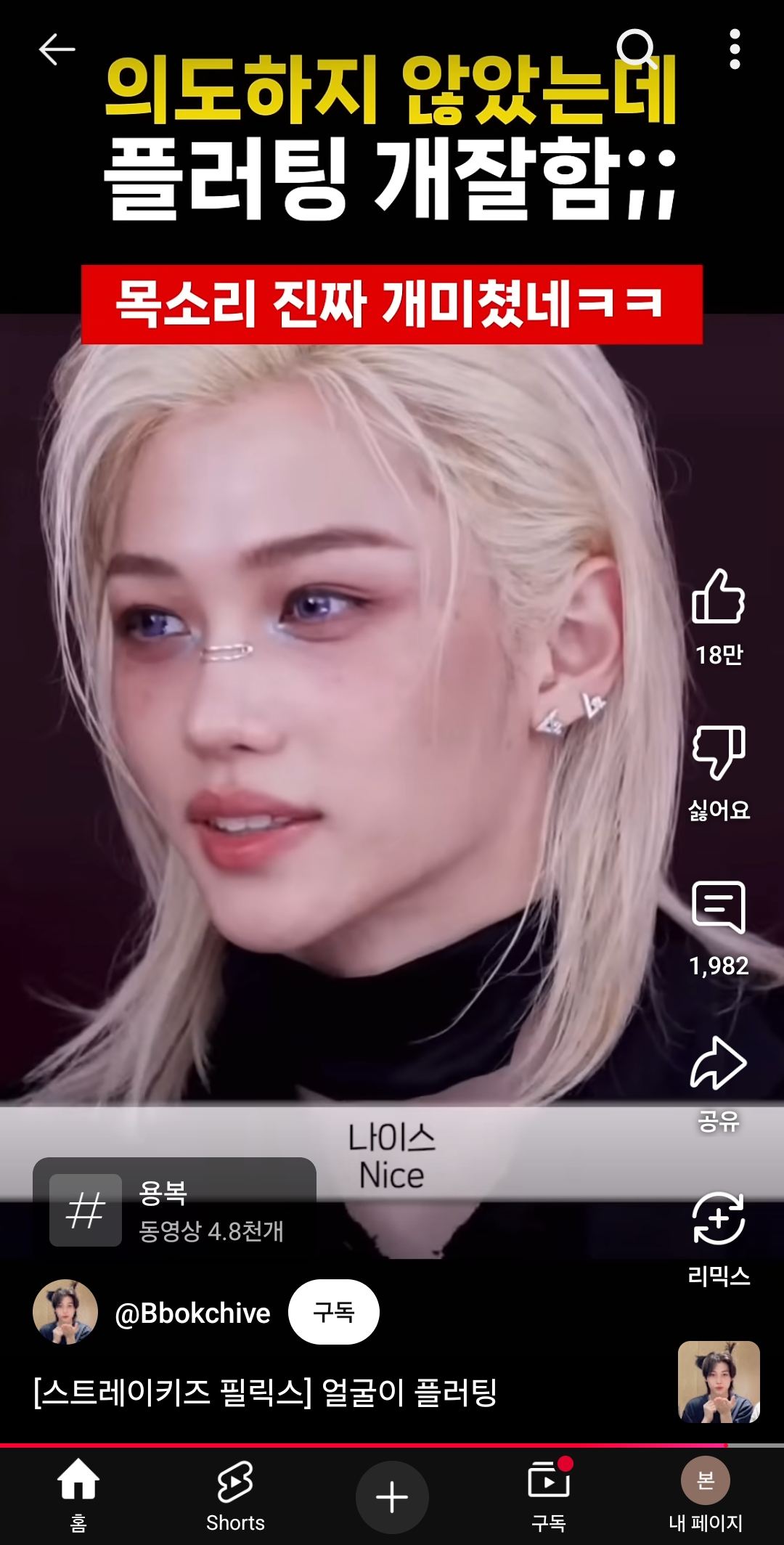This screenshot has height=1545, width=784.
Task: Share this Short (공유)
Action: [x=718, y=1064]
